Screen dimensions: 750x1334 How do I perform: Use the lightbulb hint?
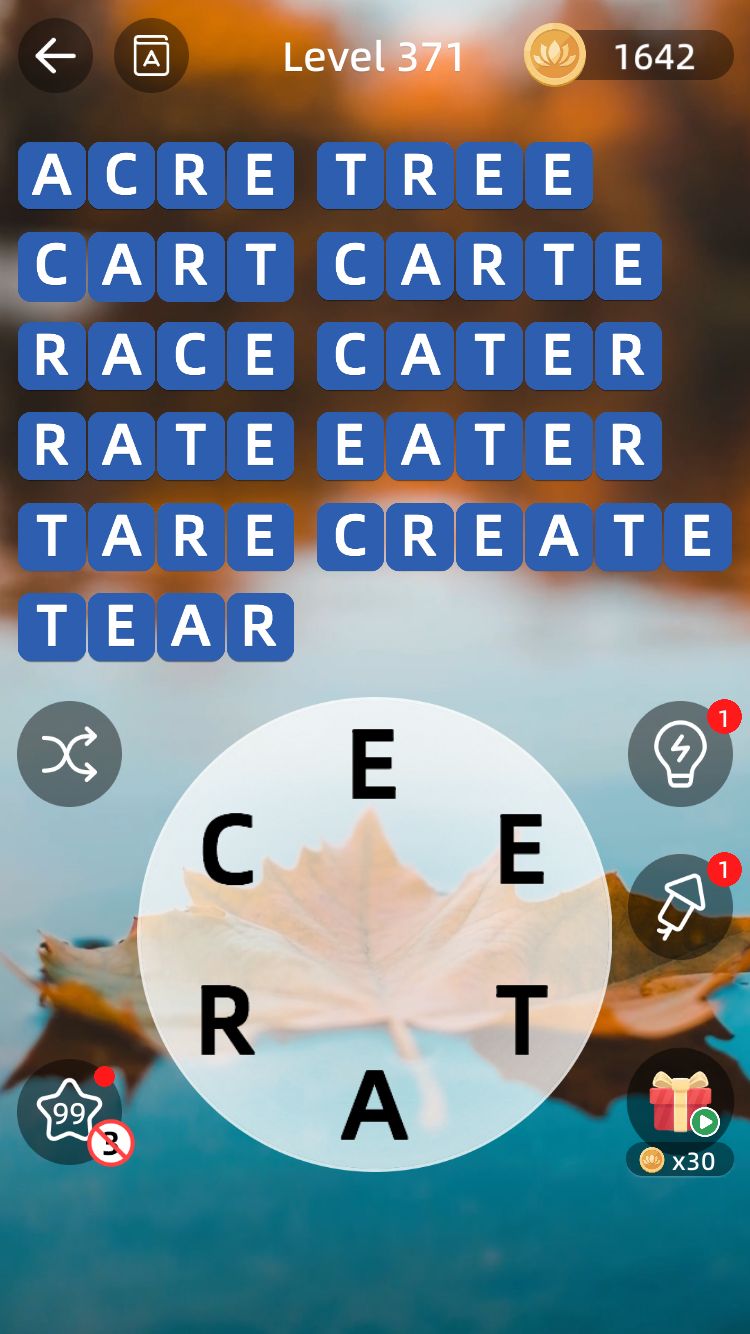680,754
